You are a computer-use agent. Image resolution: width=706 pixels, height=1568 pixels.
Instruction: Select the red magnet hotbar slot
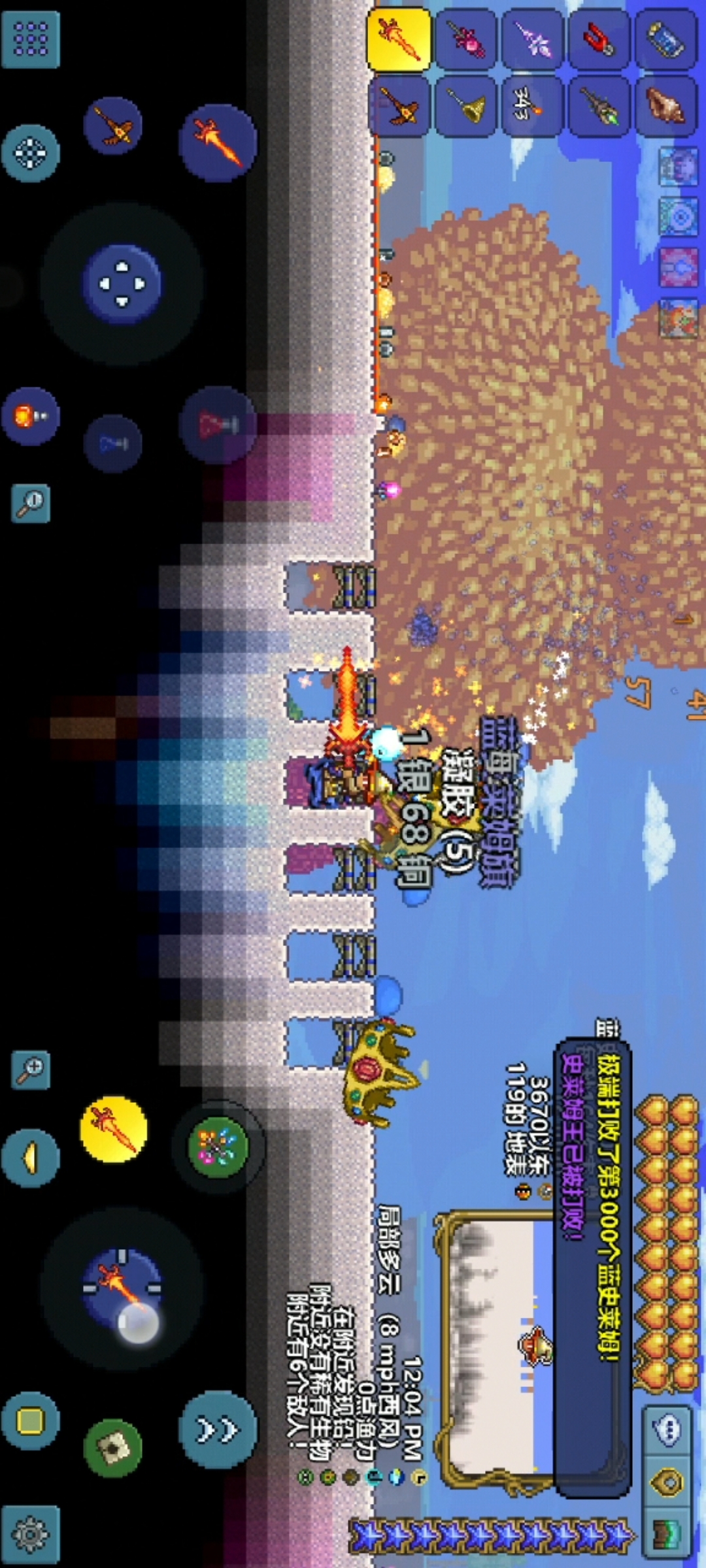pos(598,39)
